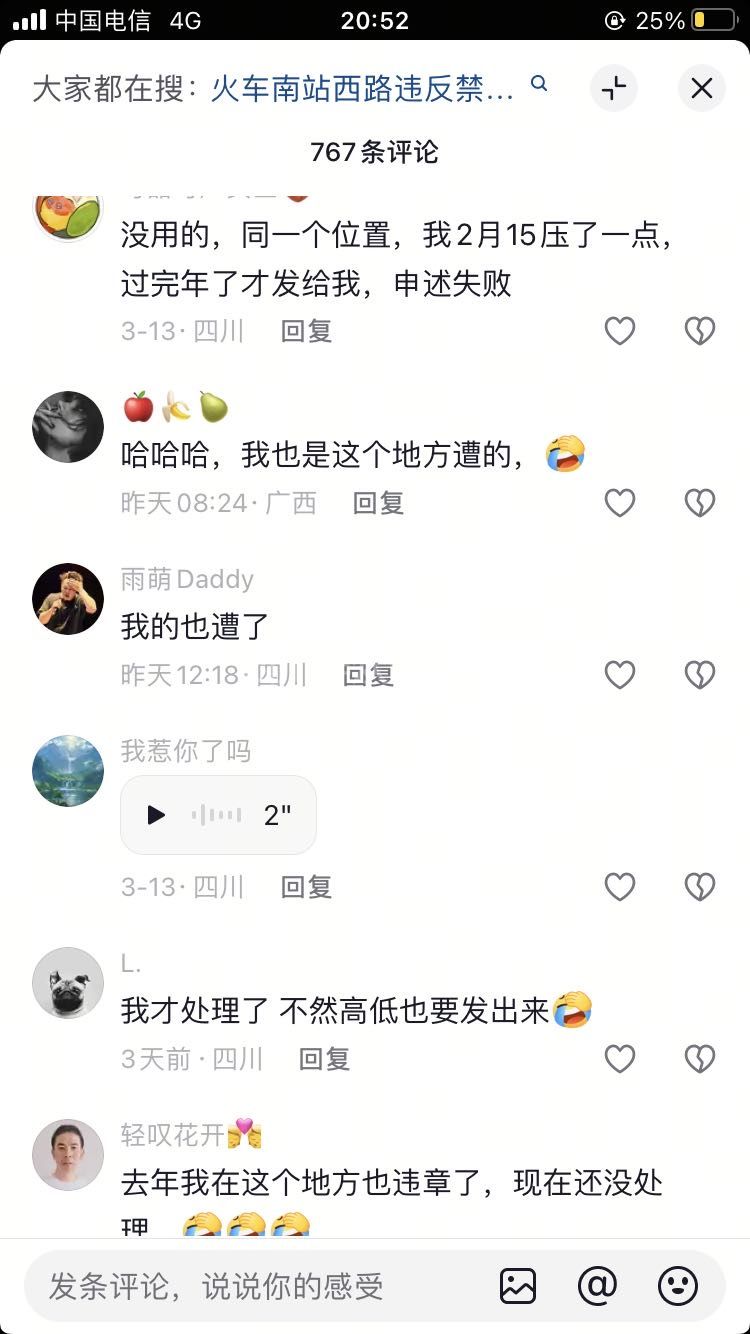Open 雨萌Daddy's profile picture
Screen dimensions: 750x1334
pos(68,599)
